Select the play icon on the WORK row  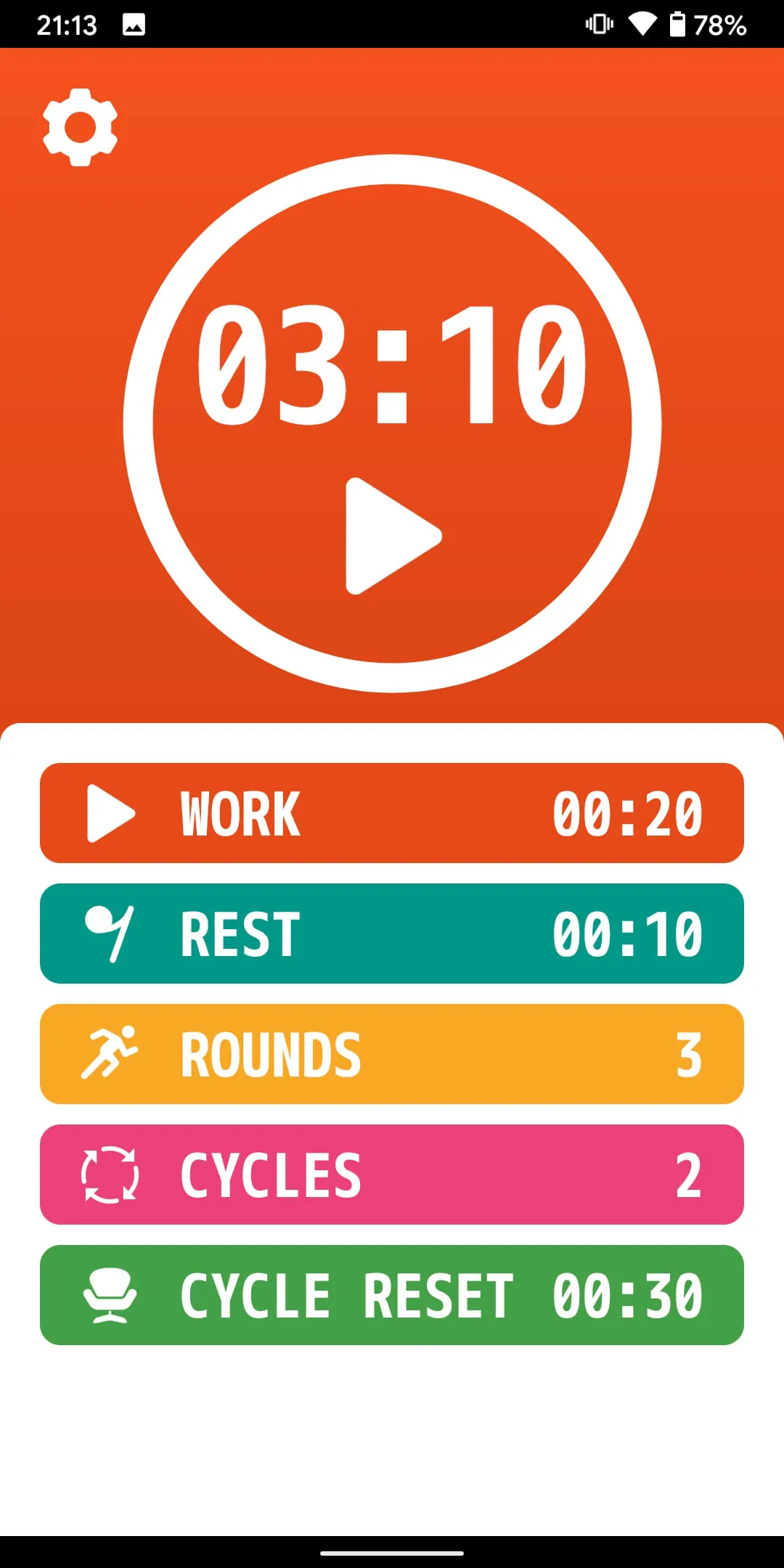(x=110, y=813)
